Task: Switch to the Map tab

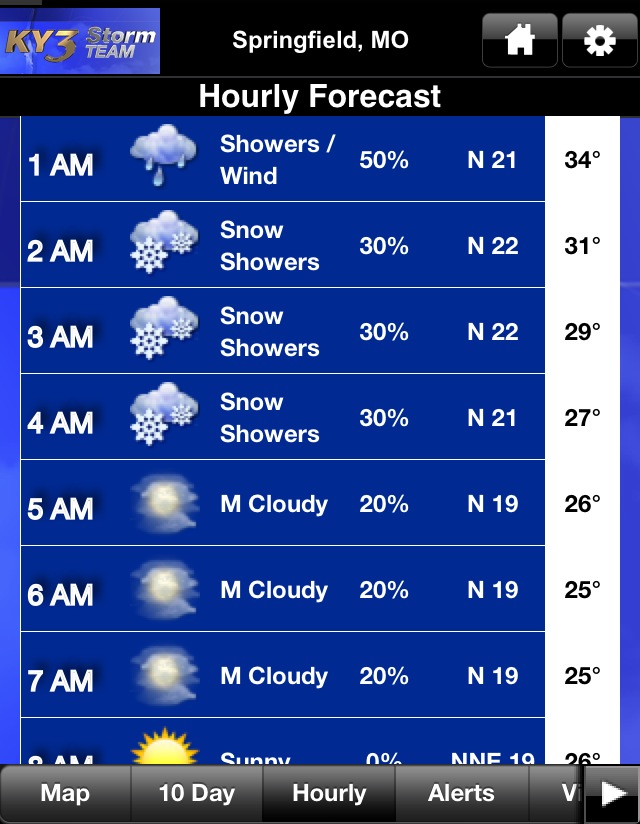Action: pyautogui.click(x=65, y=794)
